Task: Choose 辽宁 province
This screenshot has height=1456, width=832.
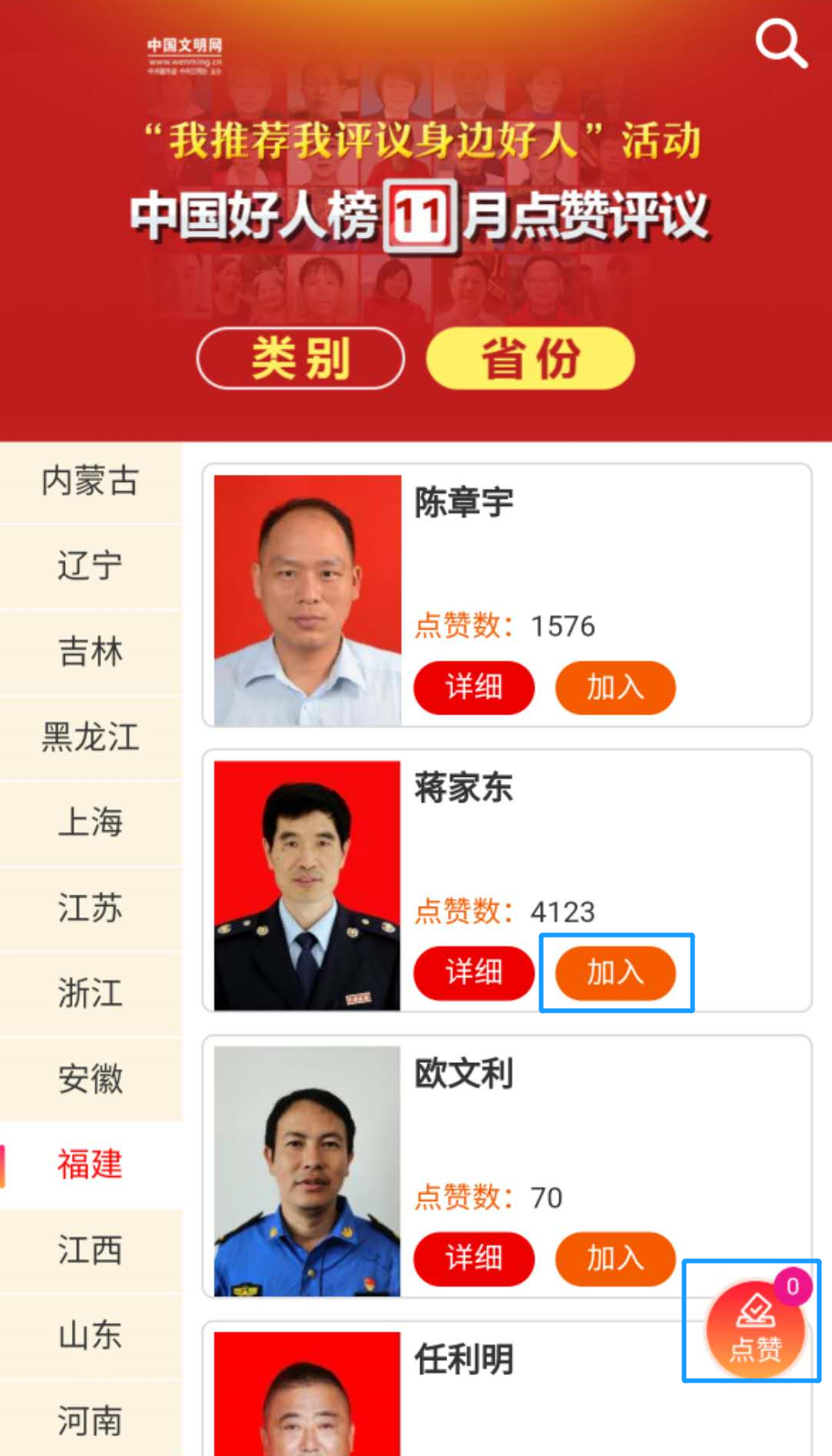Action: pos(91,566)
